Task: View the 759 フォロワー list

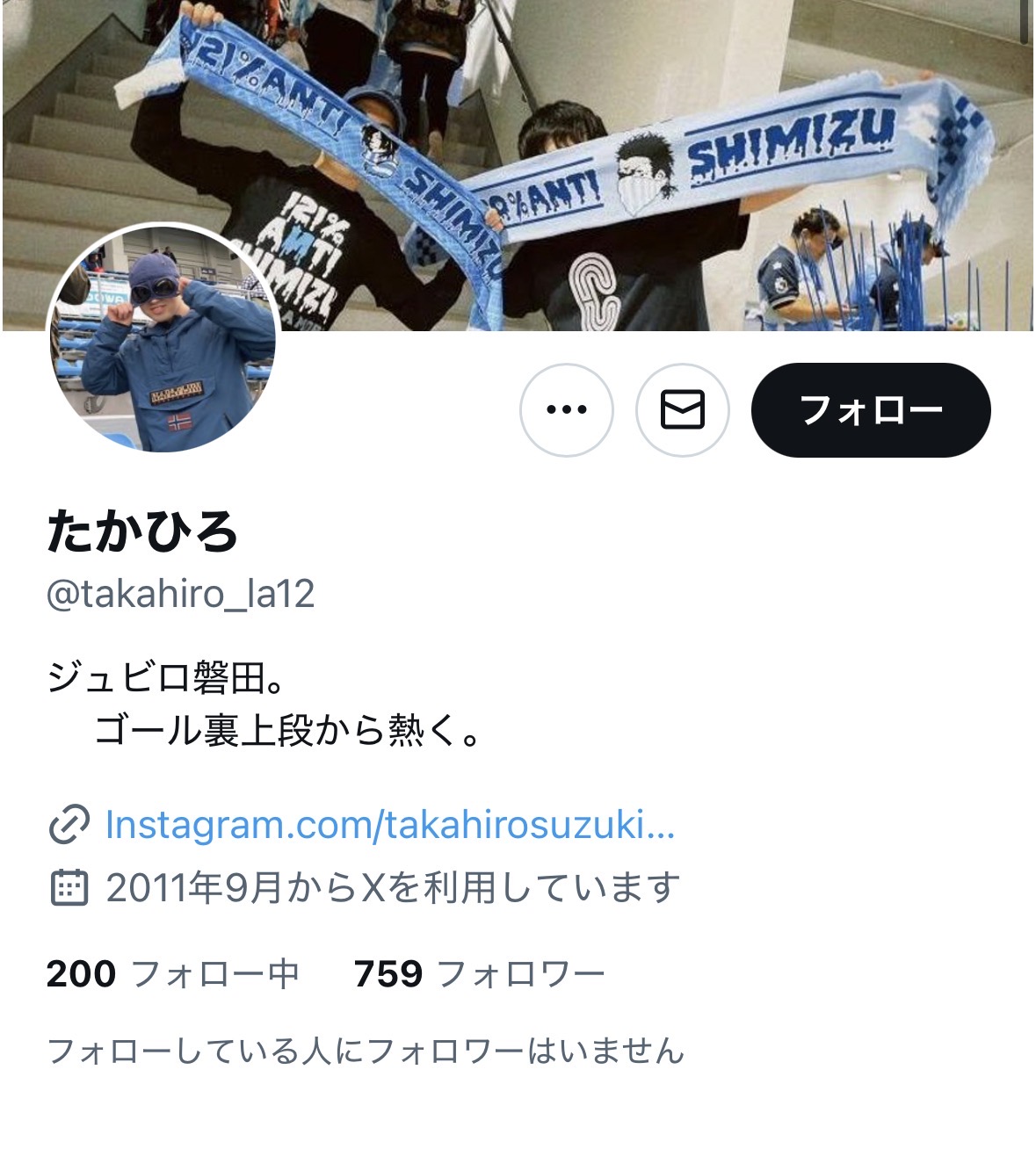Action: [x=479, y=974]
